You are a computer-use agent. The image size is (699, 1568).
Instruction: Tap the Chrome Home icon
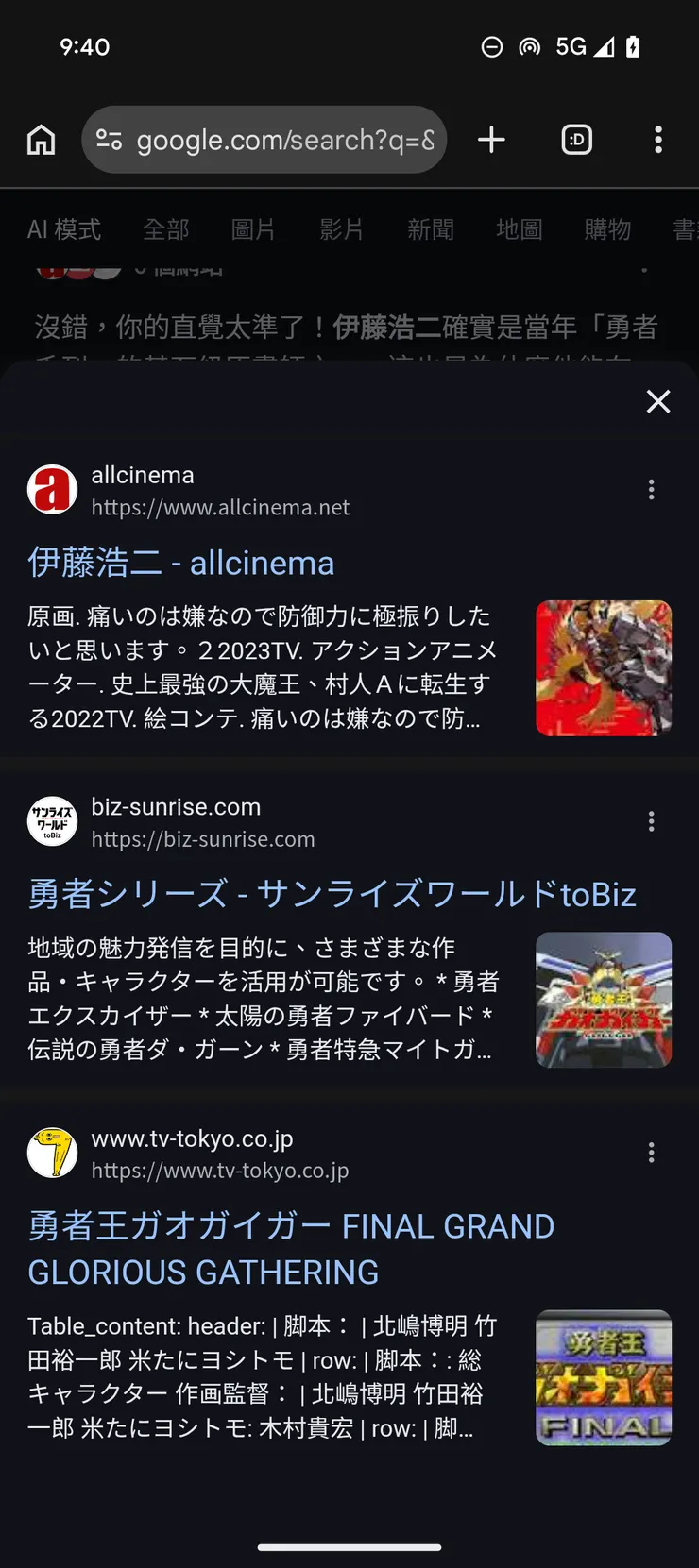pyautogui.click(x=41, y=140)
